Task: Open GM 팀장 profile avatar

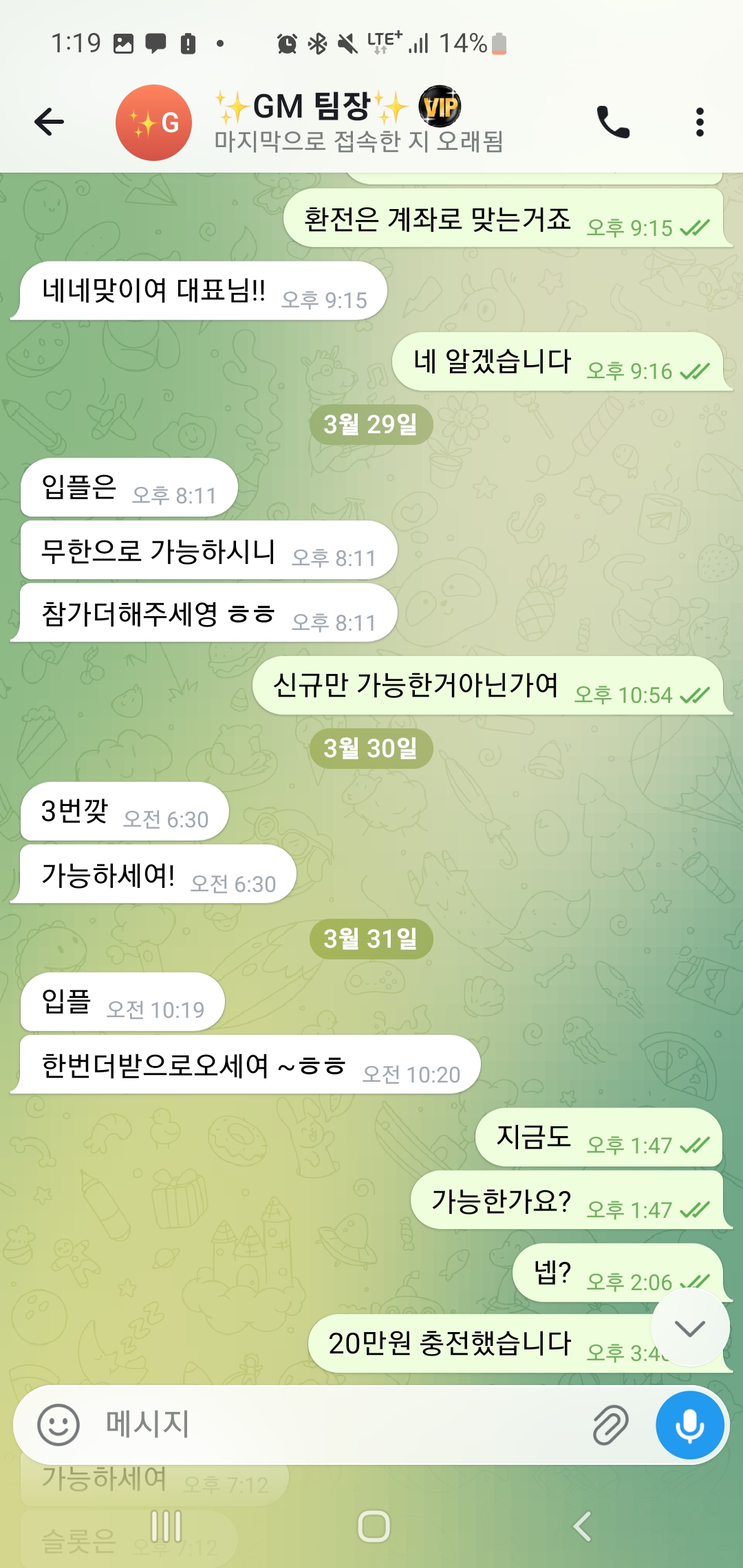Action: click(x=153, y=122)
